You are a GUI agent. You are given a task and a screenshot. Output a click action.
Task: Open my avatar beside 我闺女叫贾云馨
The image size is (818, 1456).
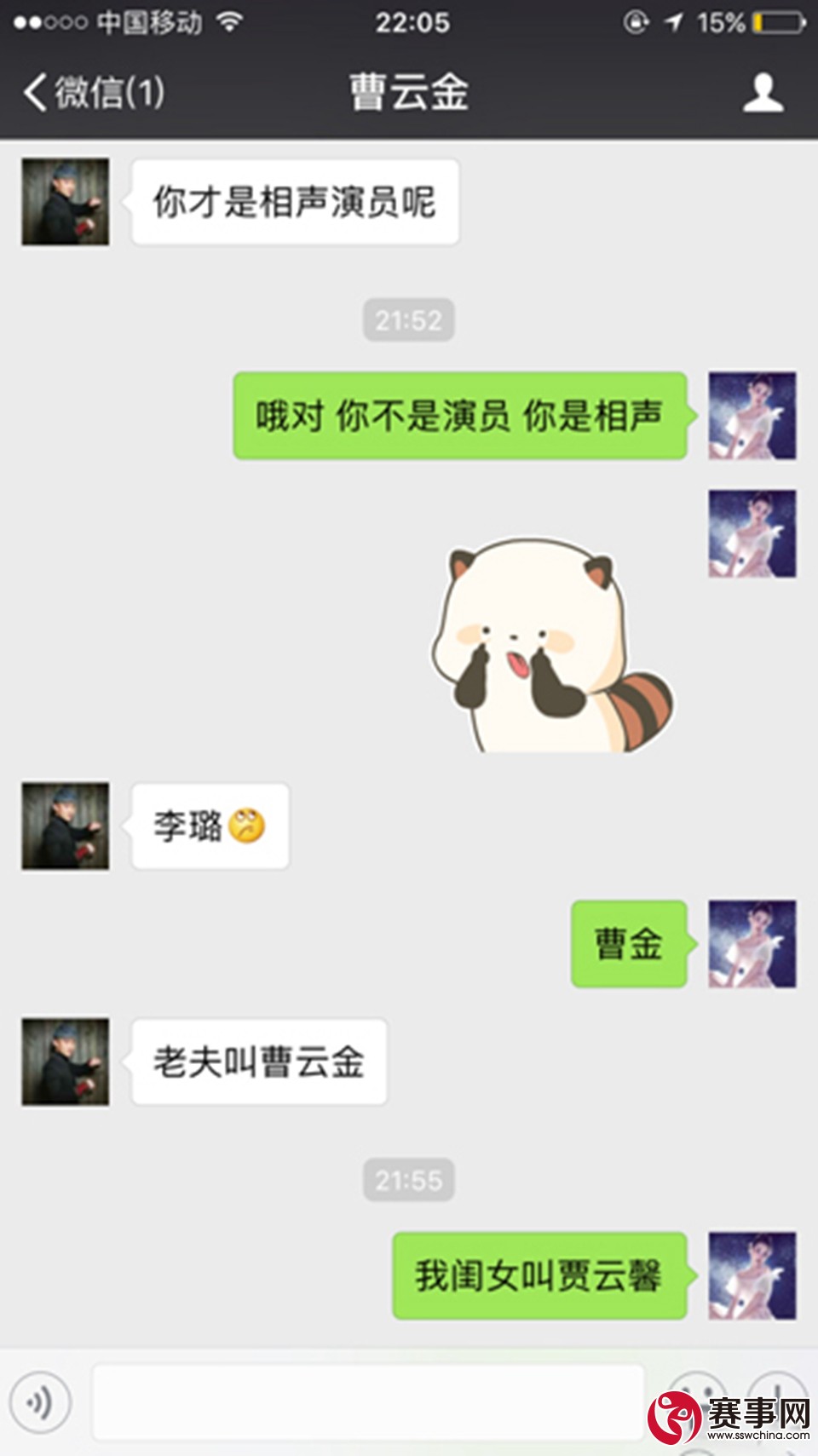click(752, 1275)
